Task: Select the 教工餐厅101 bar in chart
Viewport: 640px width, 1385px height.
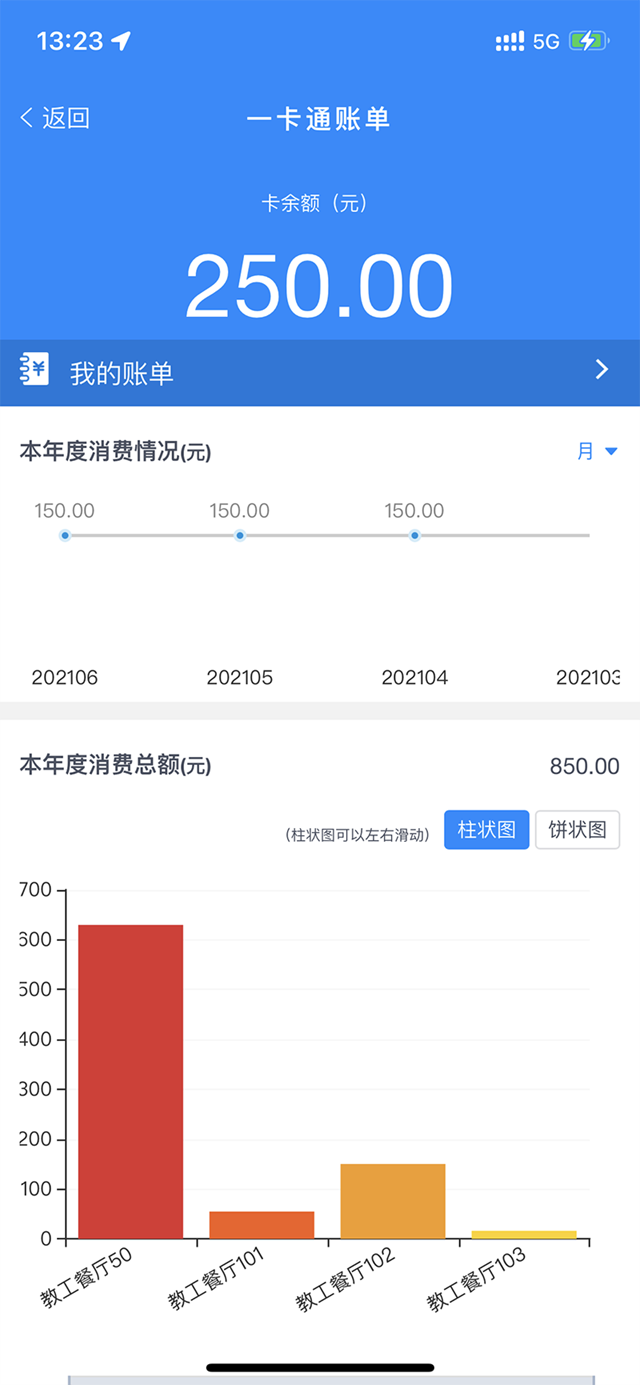Action: coord(262,1225)
